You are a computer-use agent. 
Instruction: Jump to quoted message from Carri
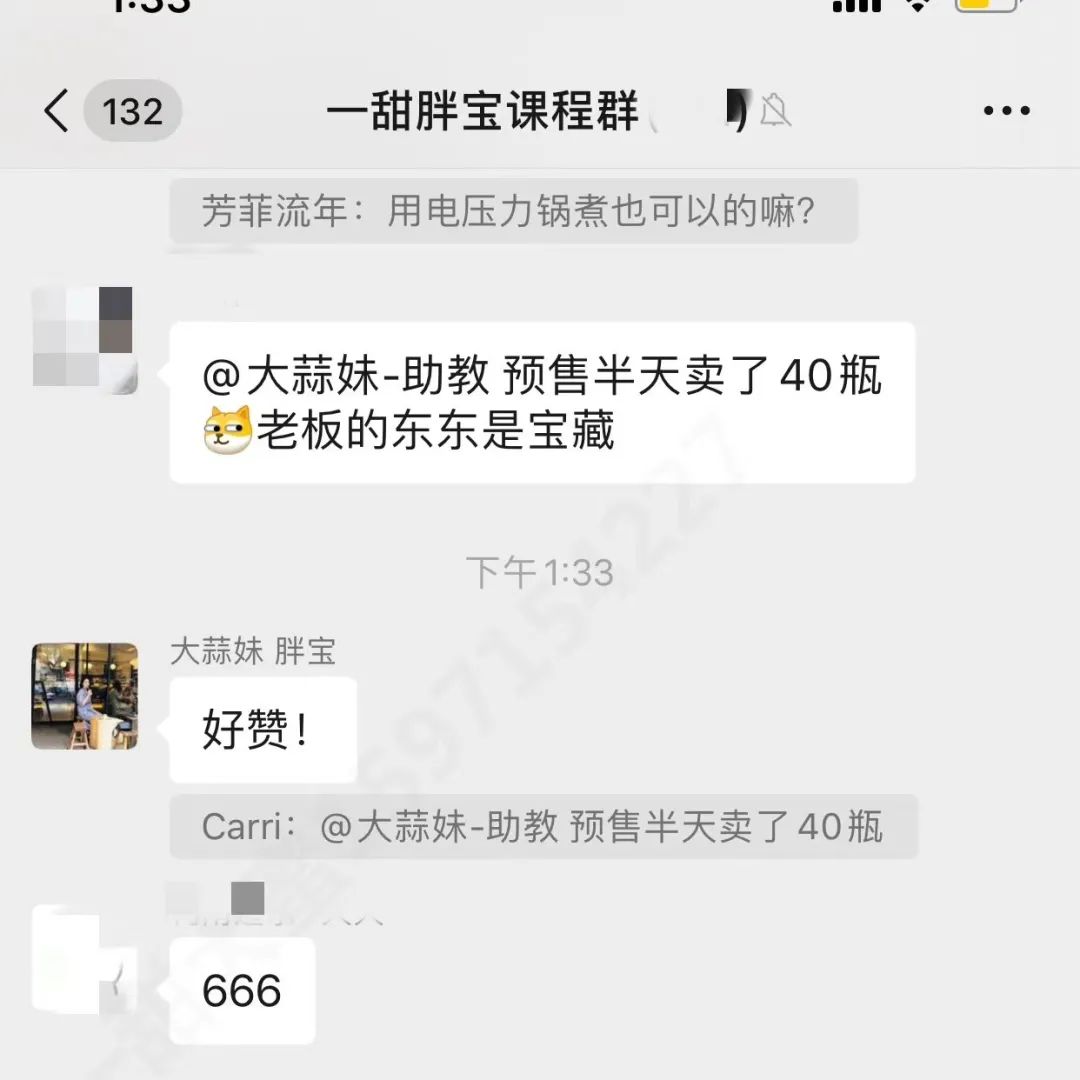coord(543,827)
